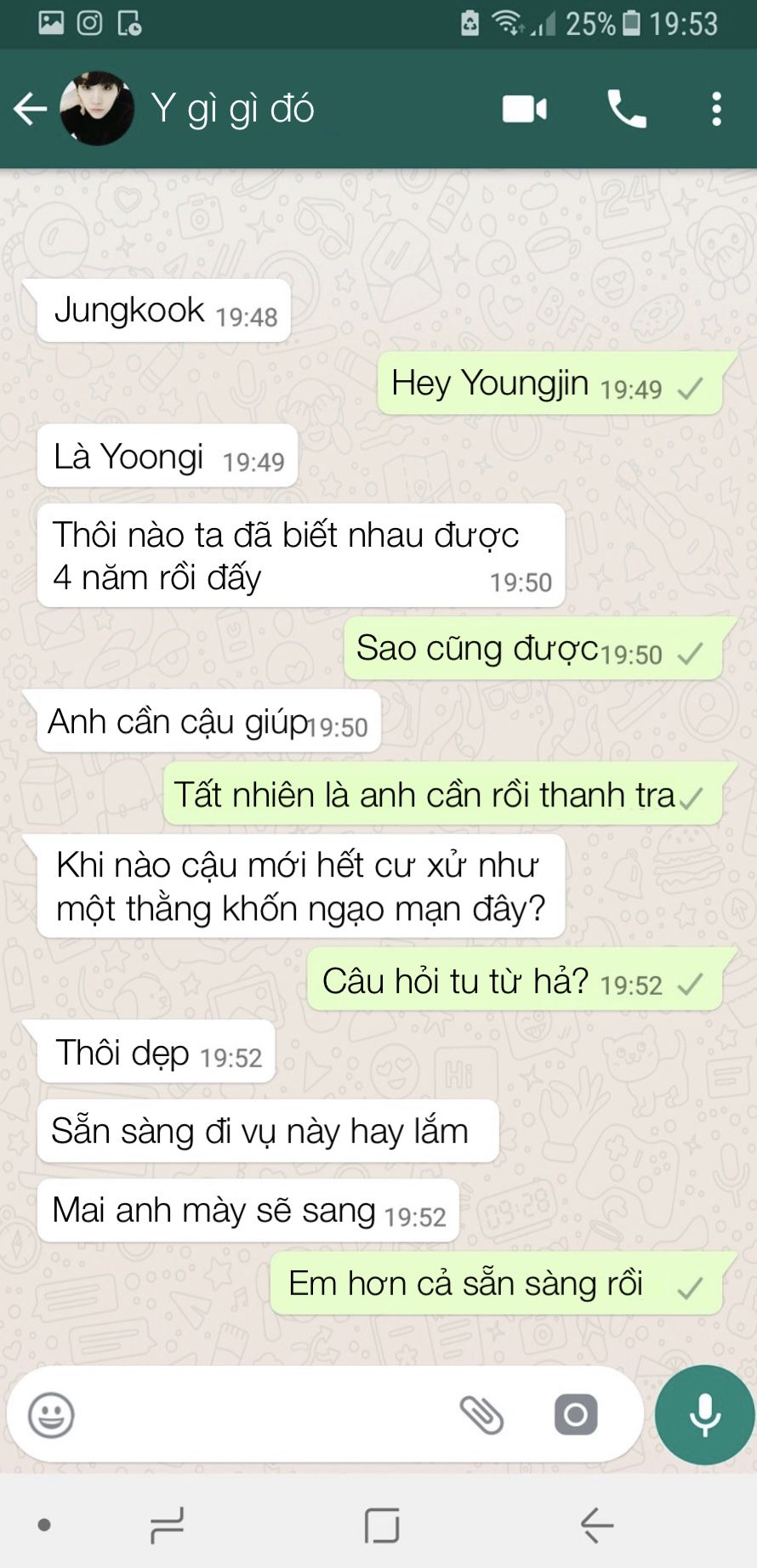Open the overflow menu
This screenshot has width=757, height=1568.
coord(716,109)
